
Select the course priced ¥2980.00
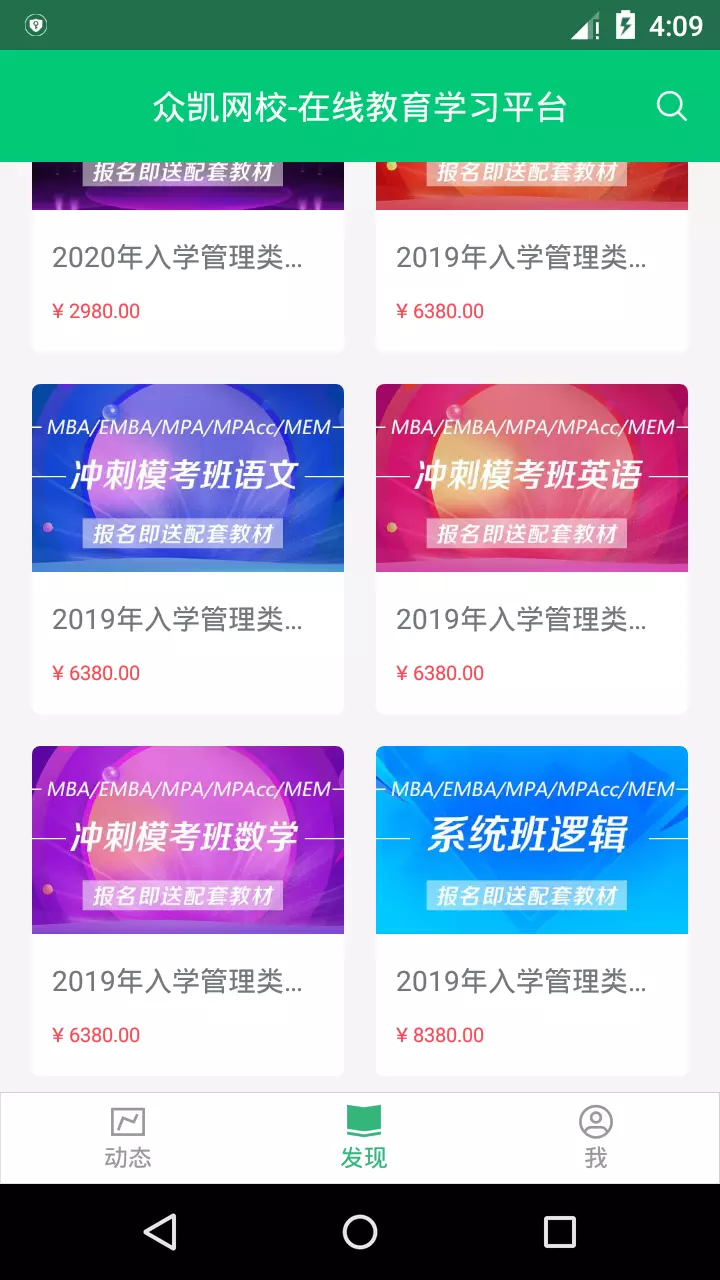click(188, 258)
